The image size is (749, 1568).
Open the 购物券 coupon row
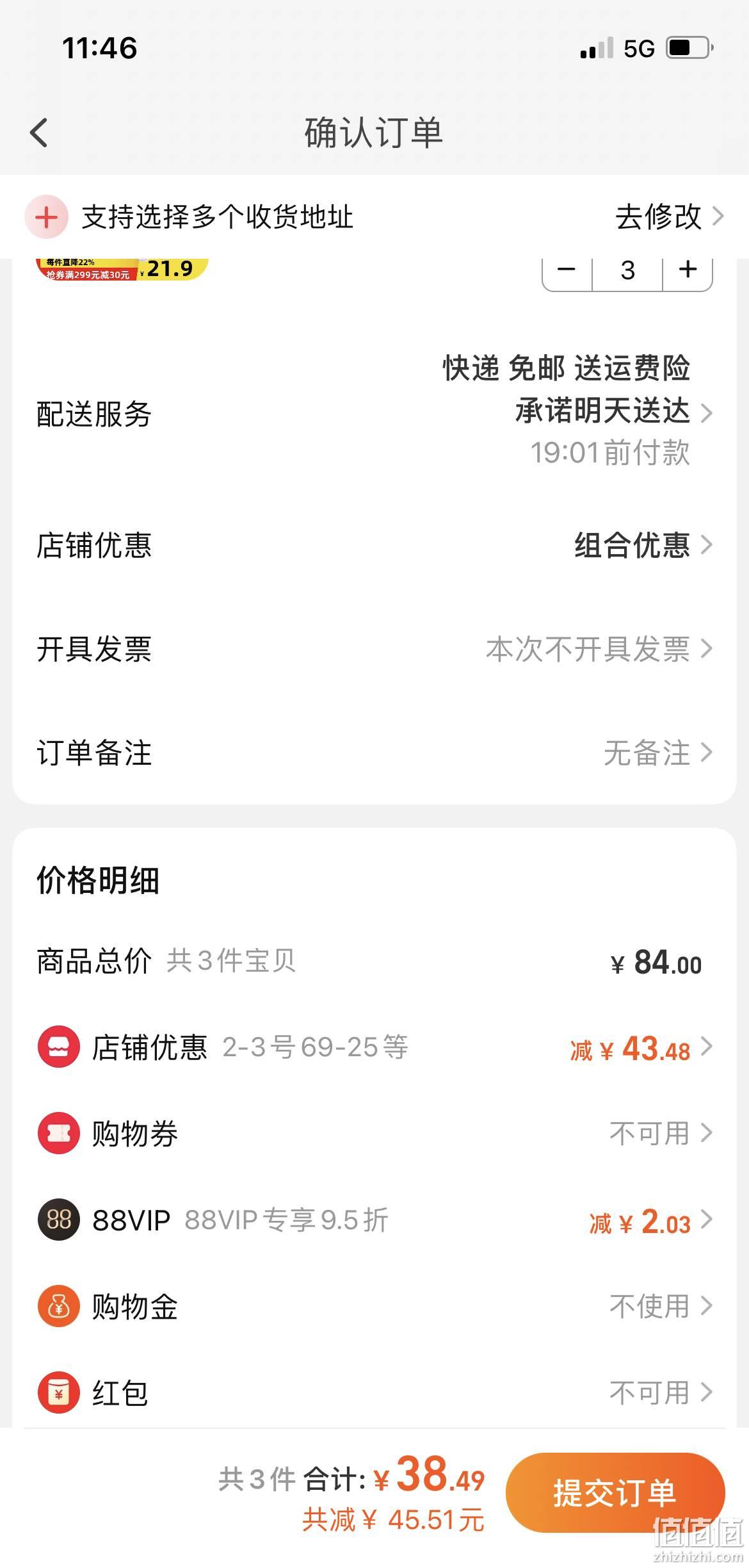tap(374, 1134)
